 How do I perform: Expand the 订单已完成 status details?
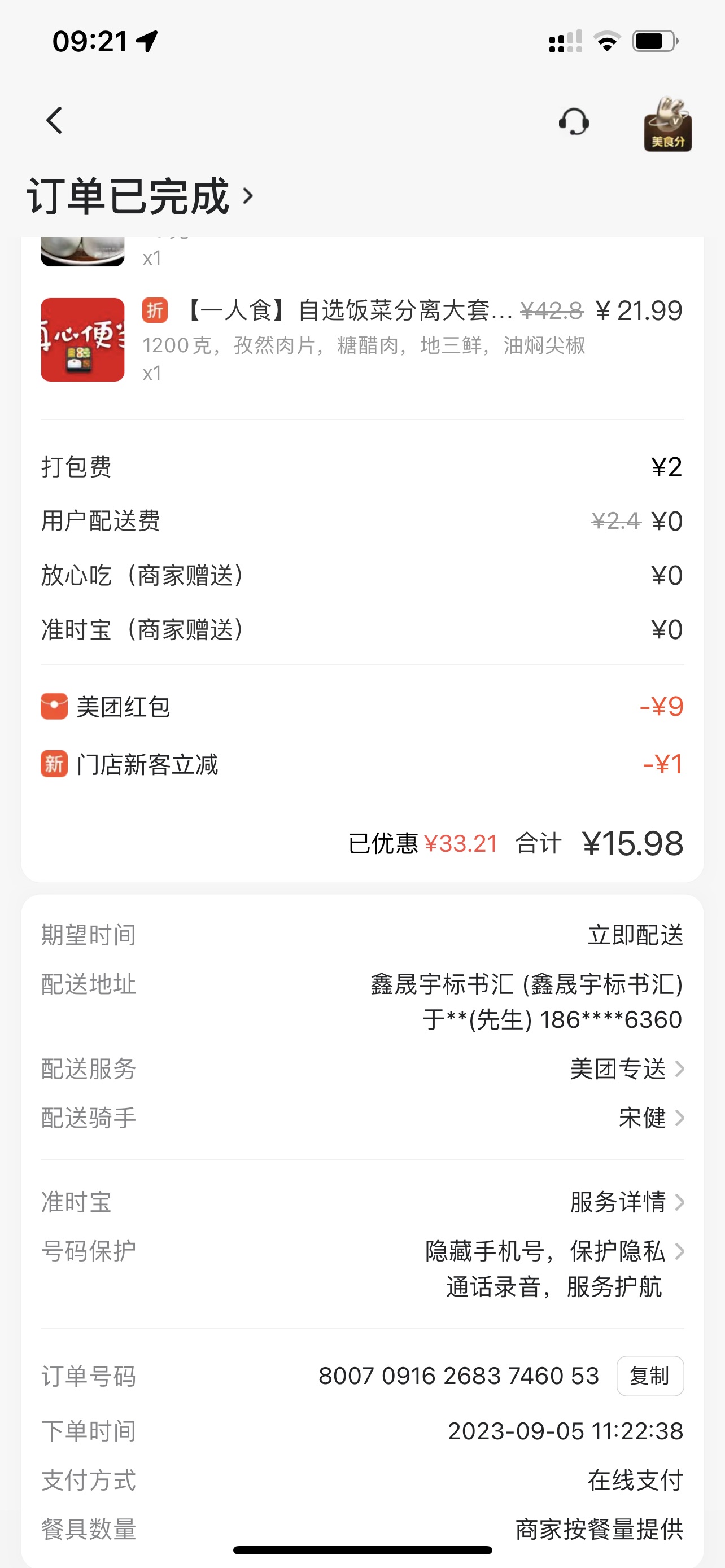coord(140,196)
